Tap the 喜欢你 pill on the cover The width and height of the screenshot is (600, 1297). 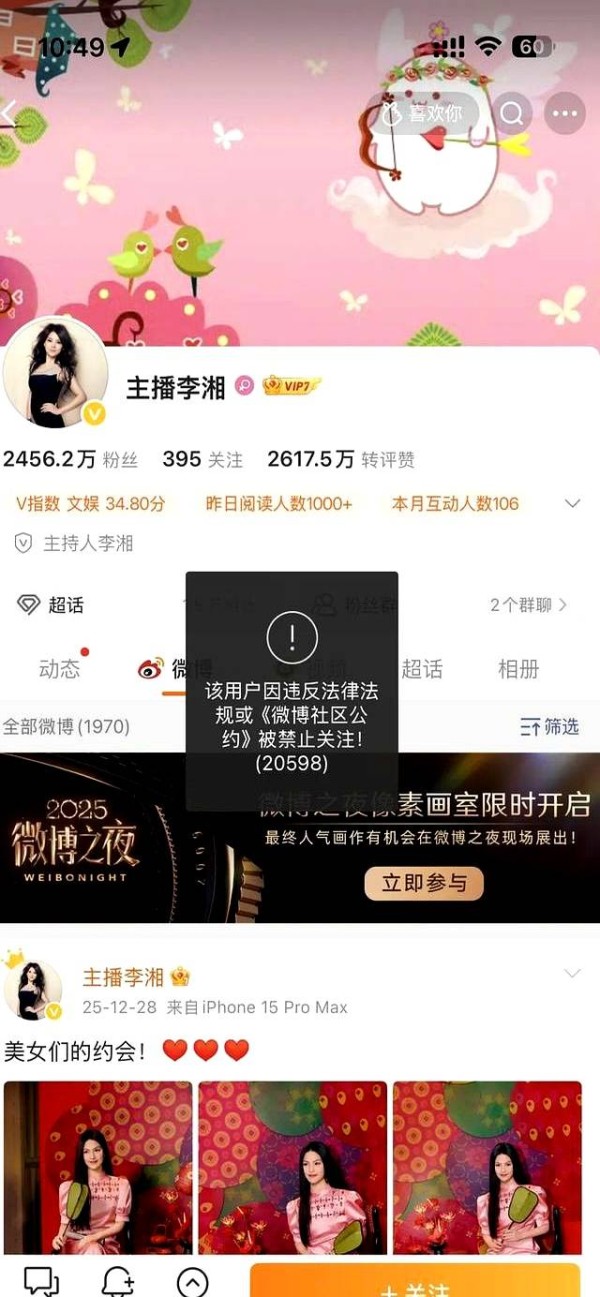(422, 113)
